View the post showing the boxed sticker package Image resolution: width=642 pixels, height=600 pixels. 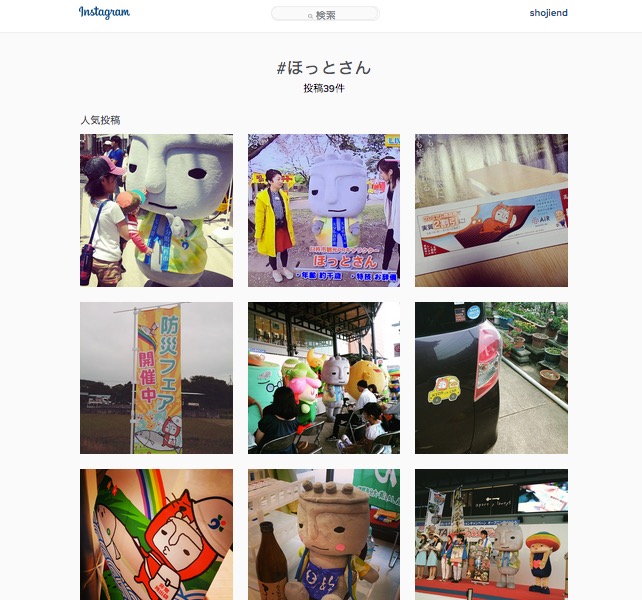[x=491, y=210]
